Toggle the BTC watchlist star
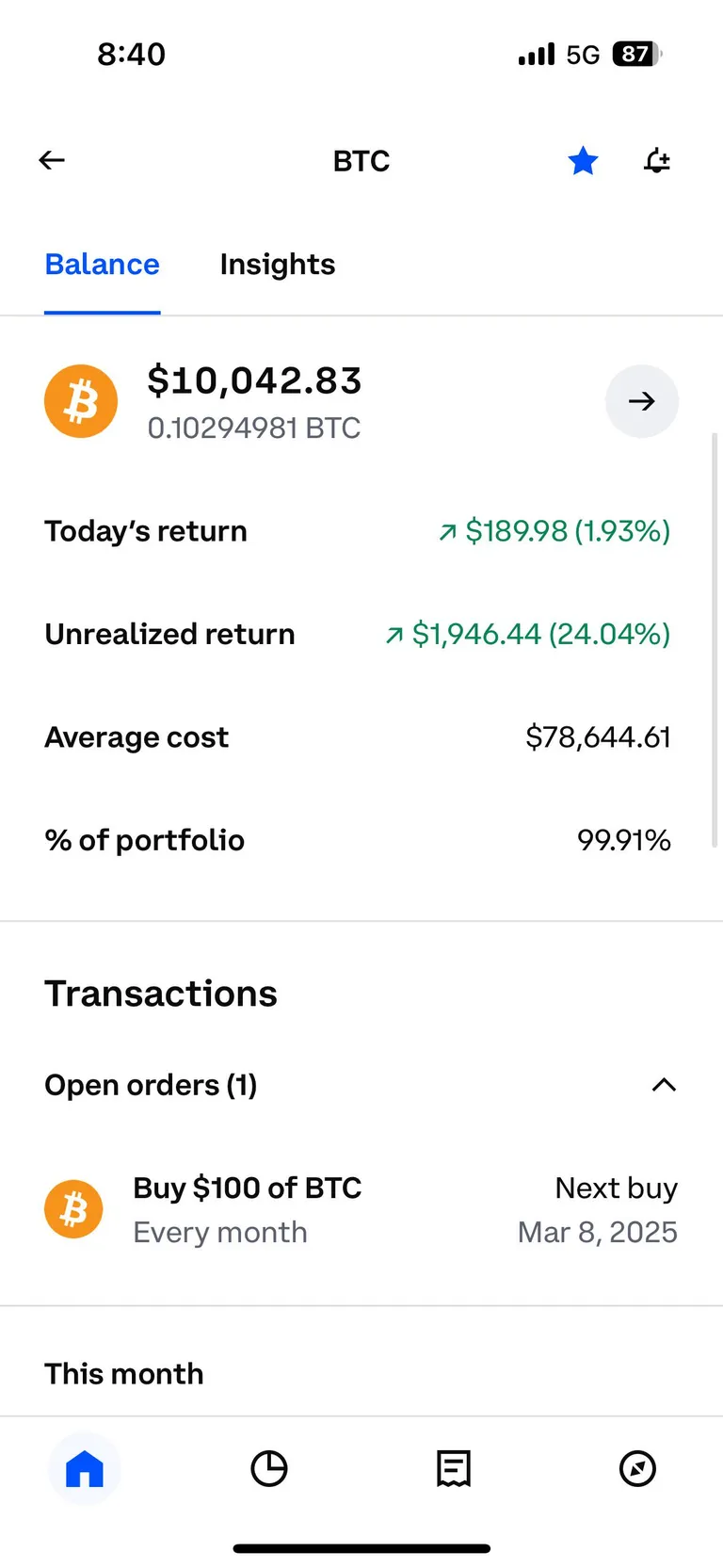 tap(583, 161)
